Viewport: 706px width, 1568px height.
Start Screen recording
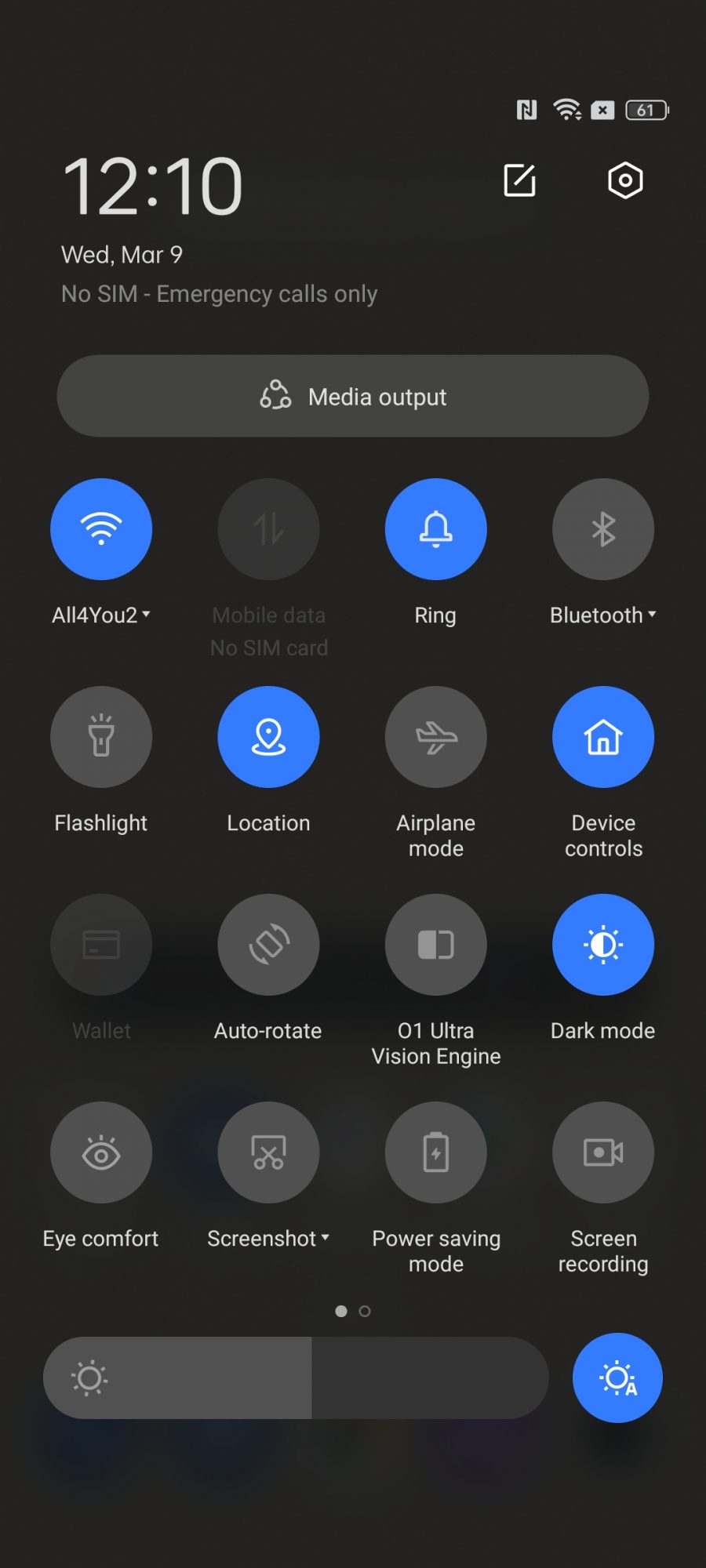pos(602,1152)
